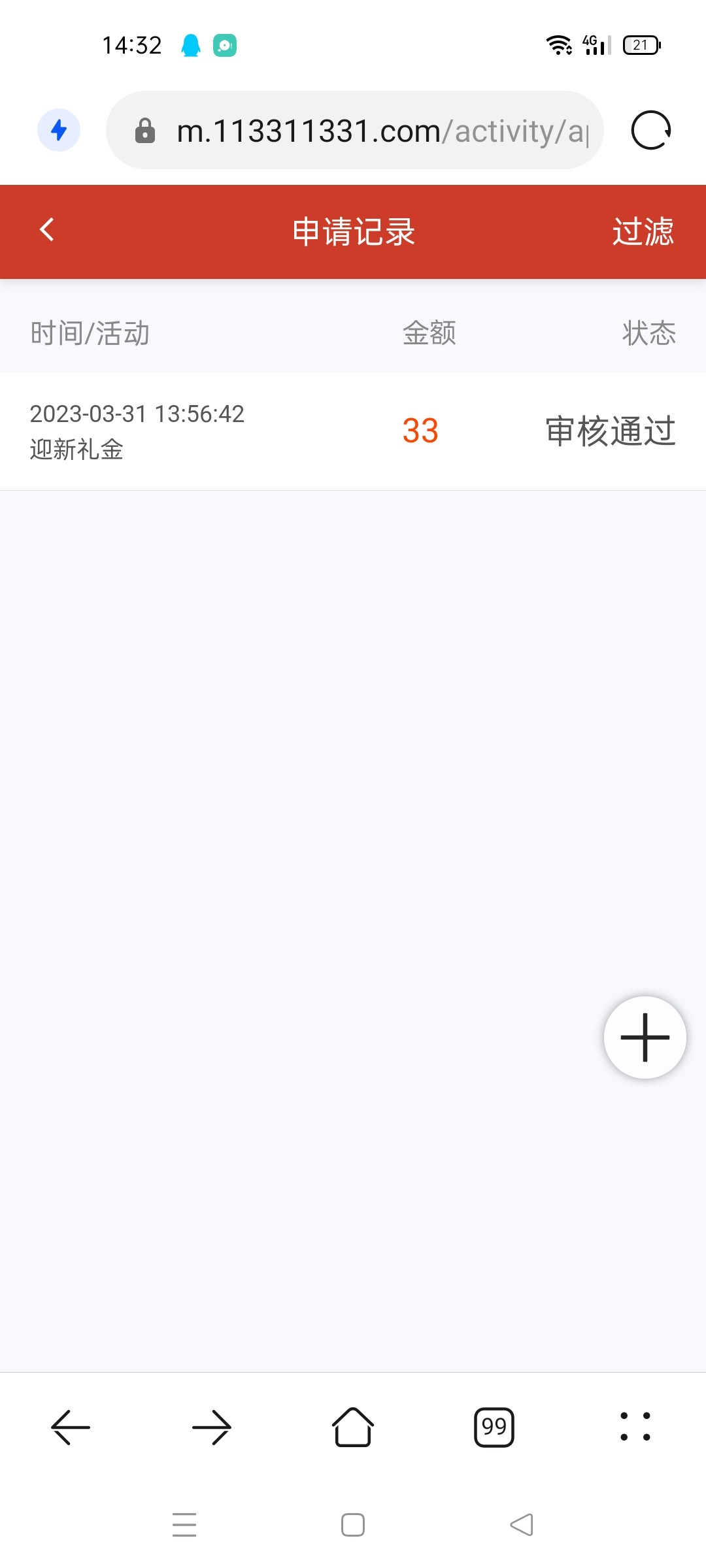This screenshot has width=706, height=1568.
Task: Open the browser tab switcher showing 99
Action: pos(494,1428)
